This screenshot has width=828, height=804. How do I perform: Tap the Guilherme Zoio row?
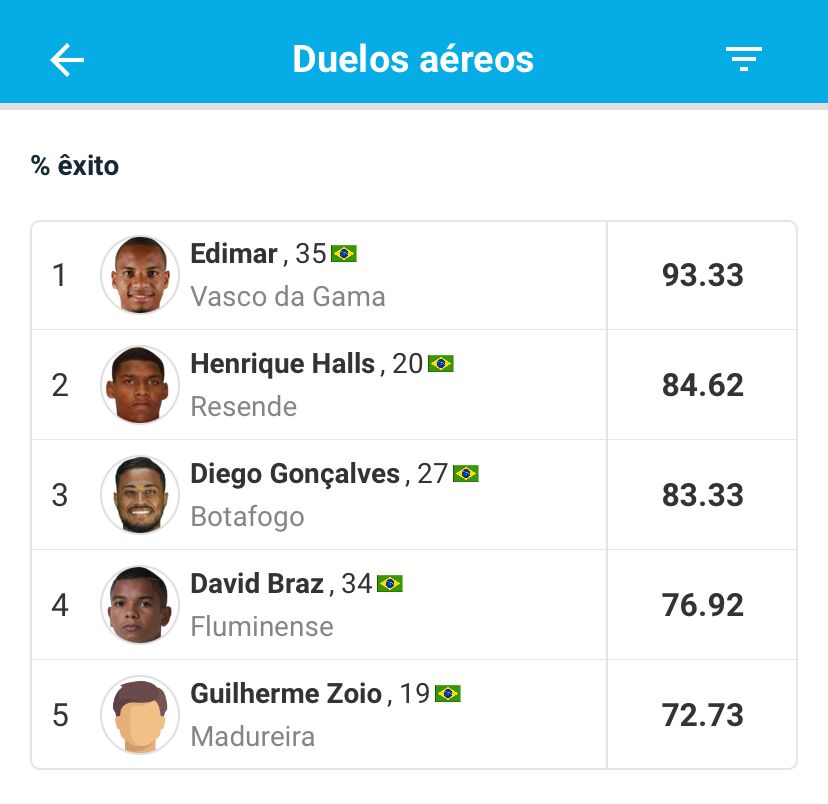tap(286, 694)
